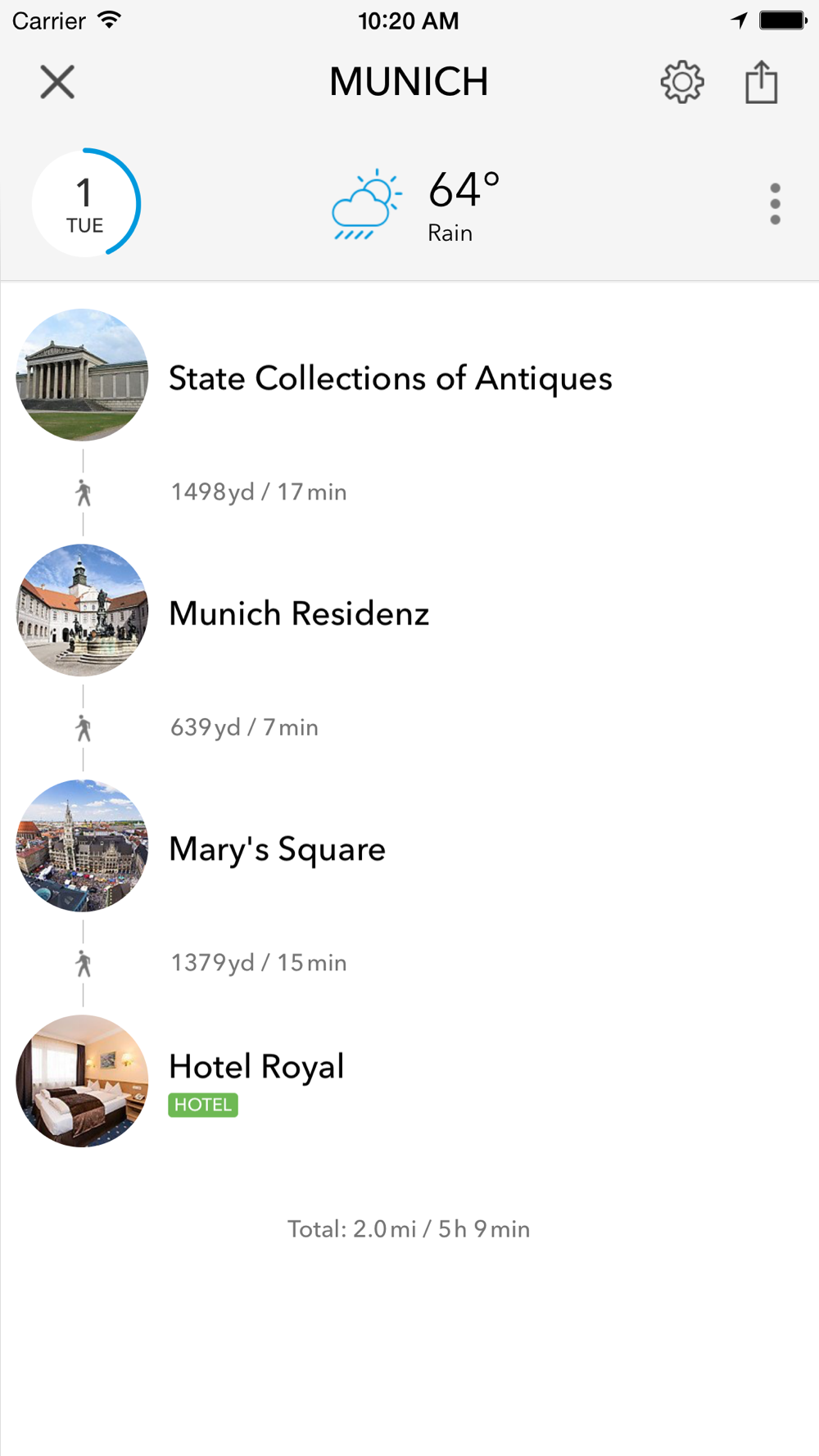View the 64° Rain weather forecast
The image size is (819, 1456).
coord(418,205)
